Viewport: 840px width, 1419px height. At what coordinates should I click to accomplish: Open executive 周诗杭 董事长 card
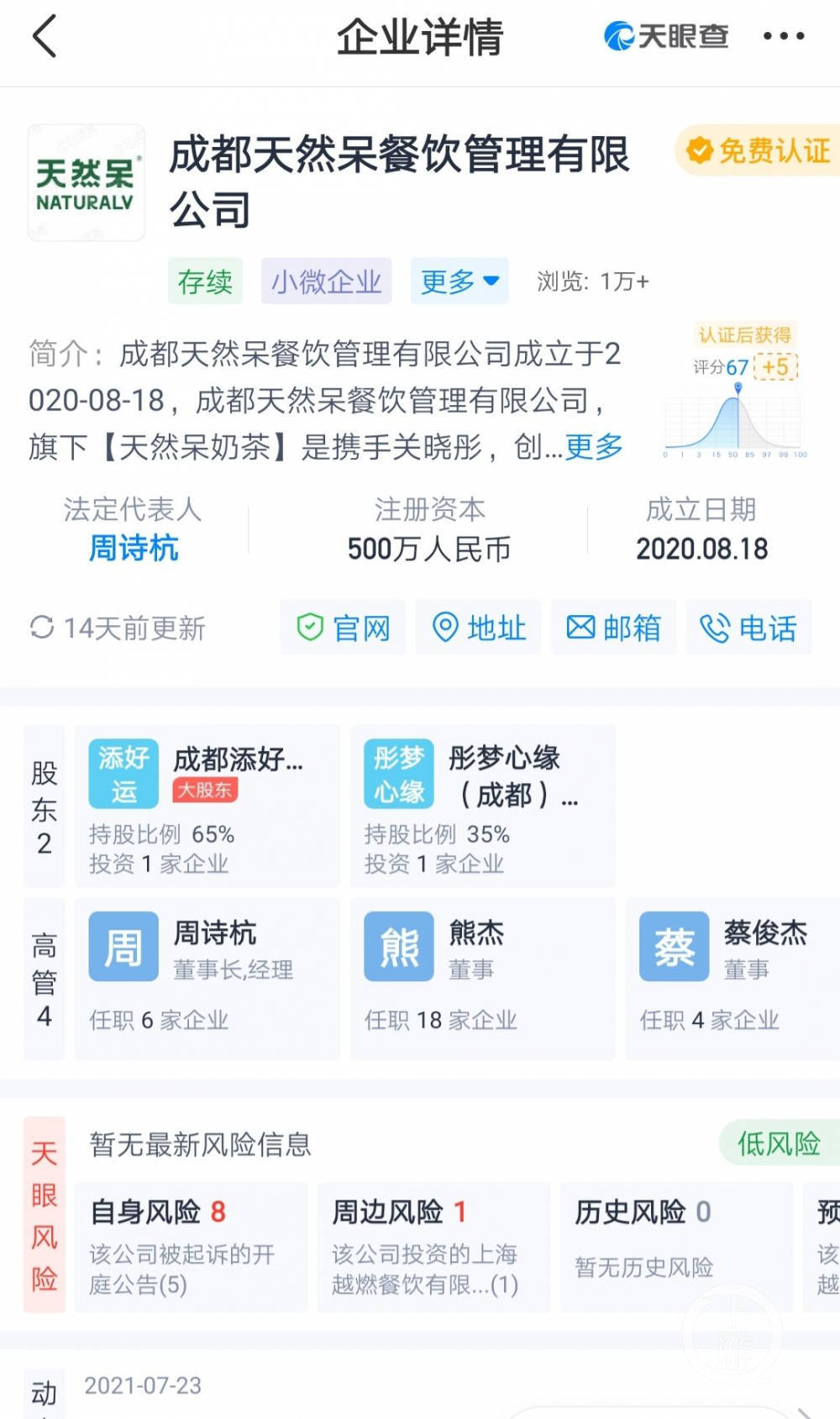(x=207, y=979)
